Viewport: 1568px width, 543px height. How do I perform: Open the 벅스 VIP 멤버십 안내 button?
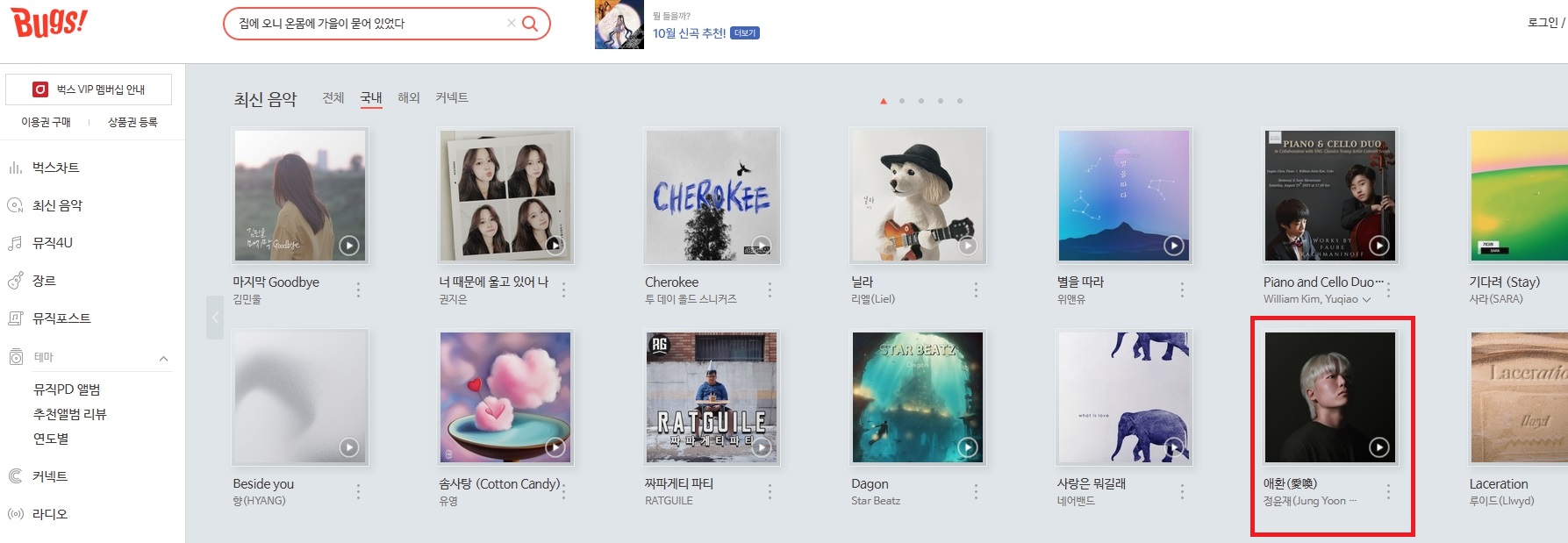pyautogui.click(x=89, y=89)
